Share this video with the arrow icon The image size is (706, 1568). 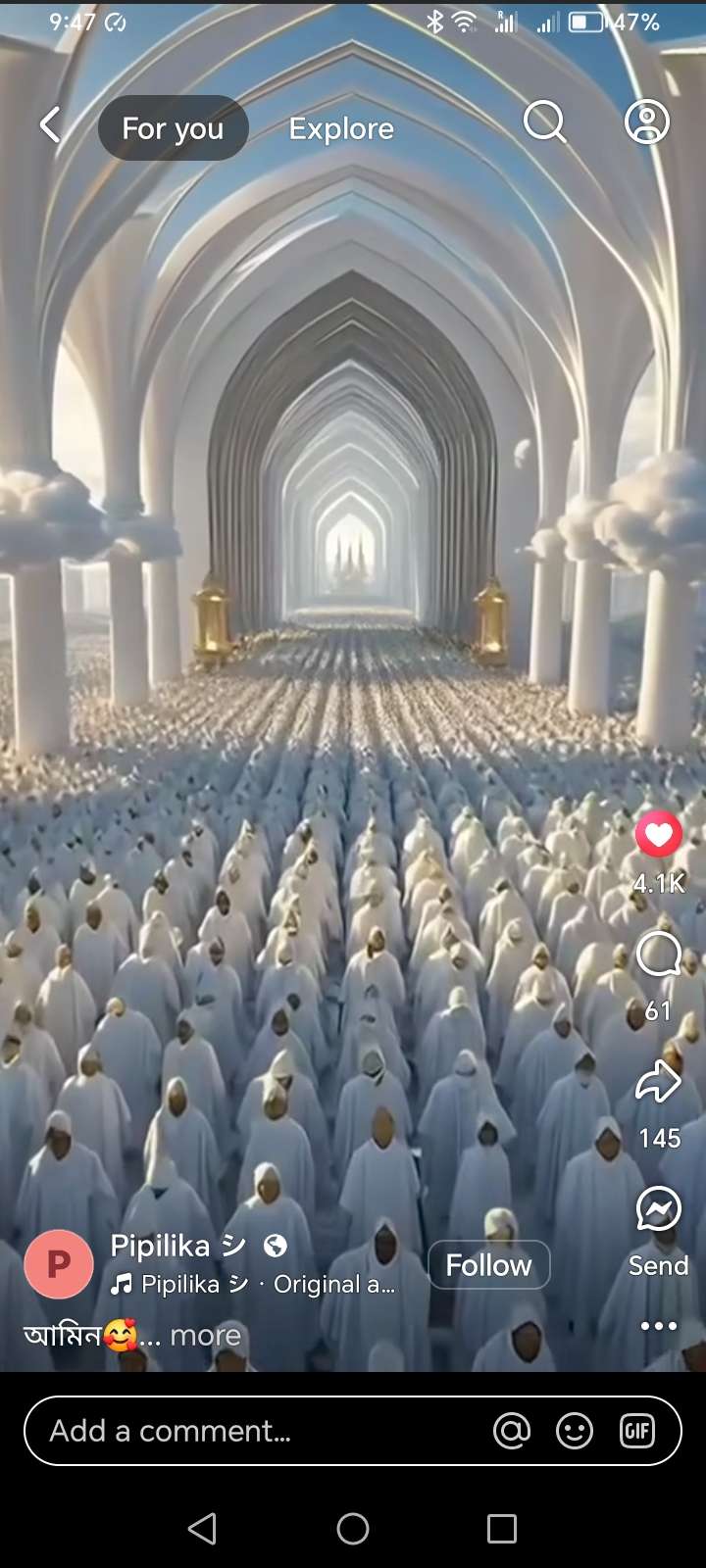(x=658, y=1083)
